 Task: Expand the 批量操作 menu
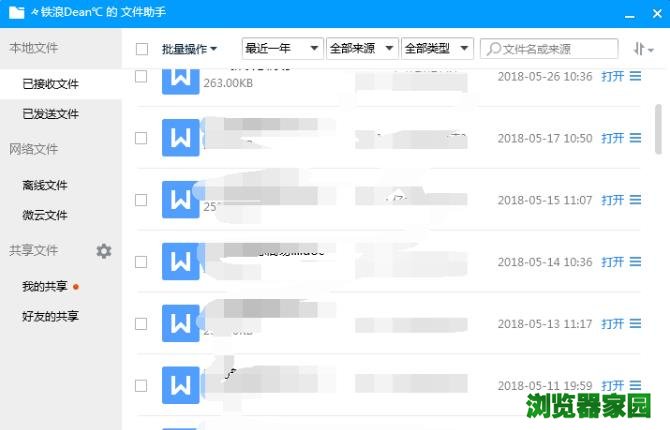tap(189, 49)
